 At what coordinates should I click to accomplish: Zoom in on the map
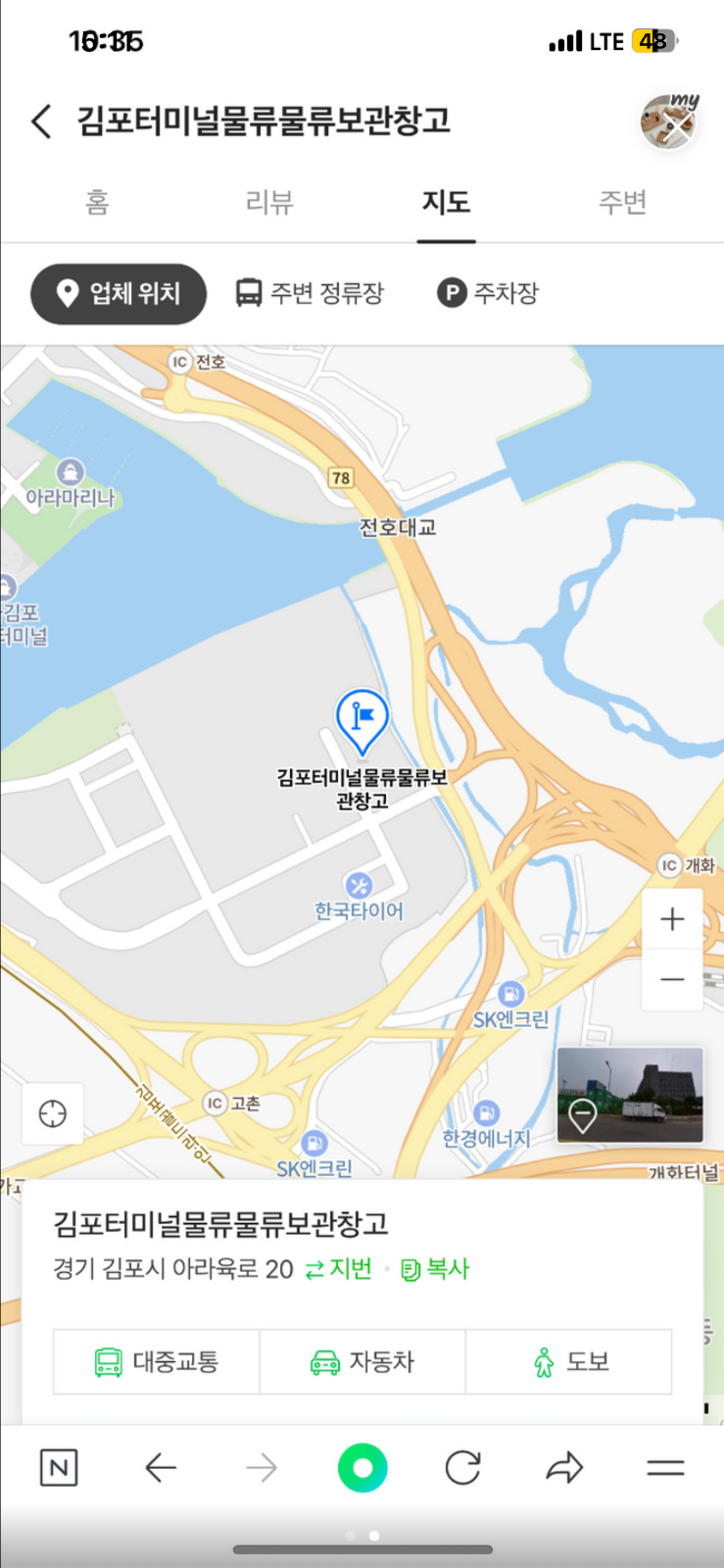tap(672, 919)
